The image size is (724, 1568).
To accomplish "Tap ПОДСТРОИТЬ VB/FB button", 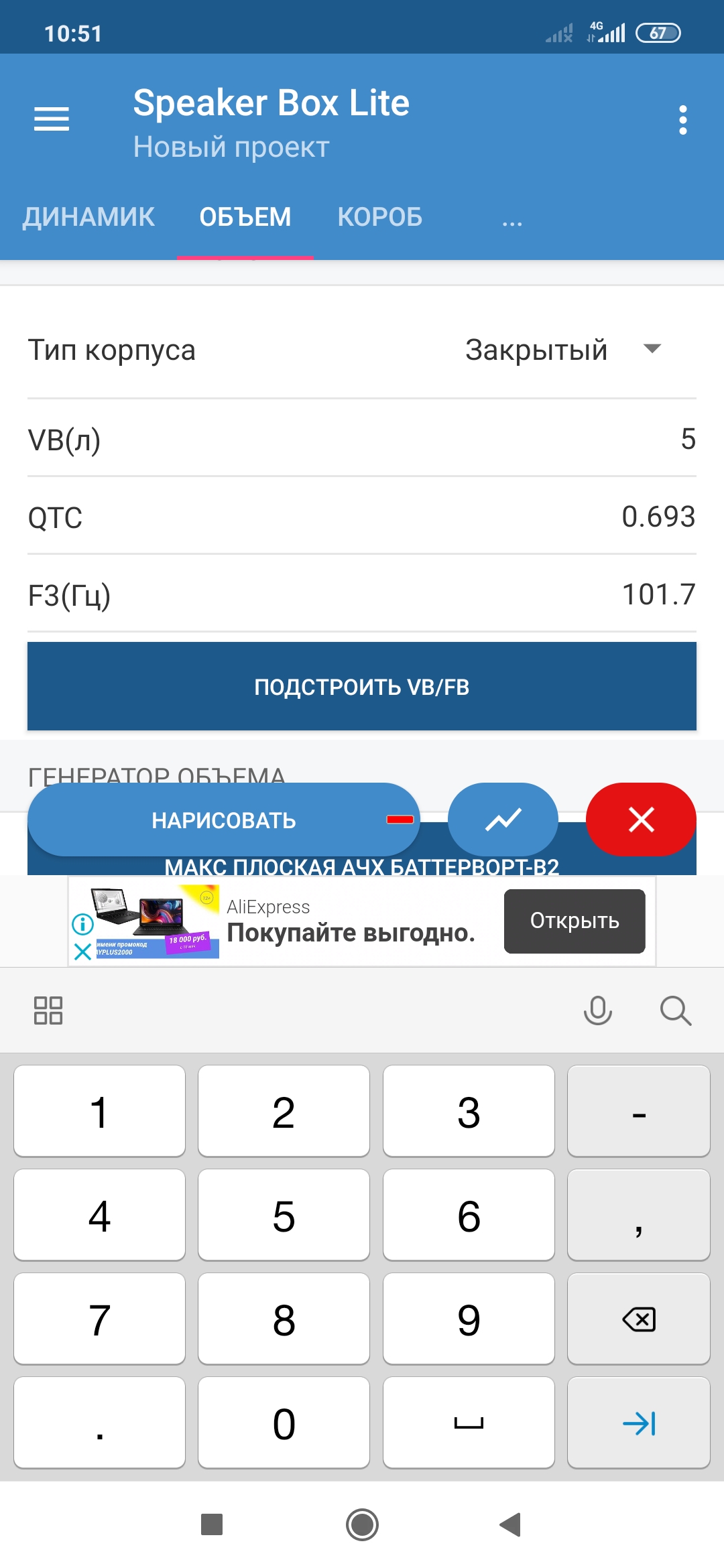I will tap(362, 687).
